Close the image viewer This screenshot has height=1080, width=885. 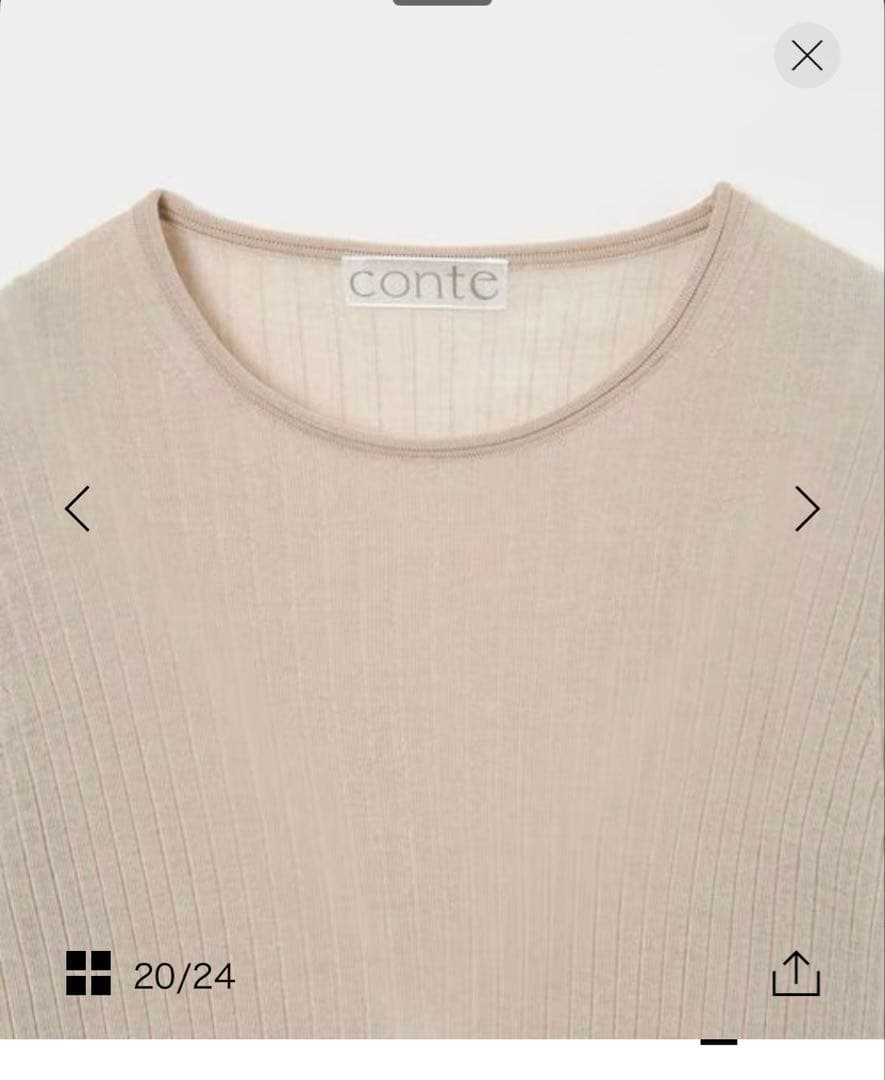click(806, 56)
